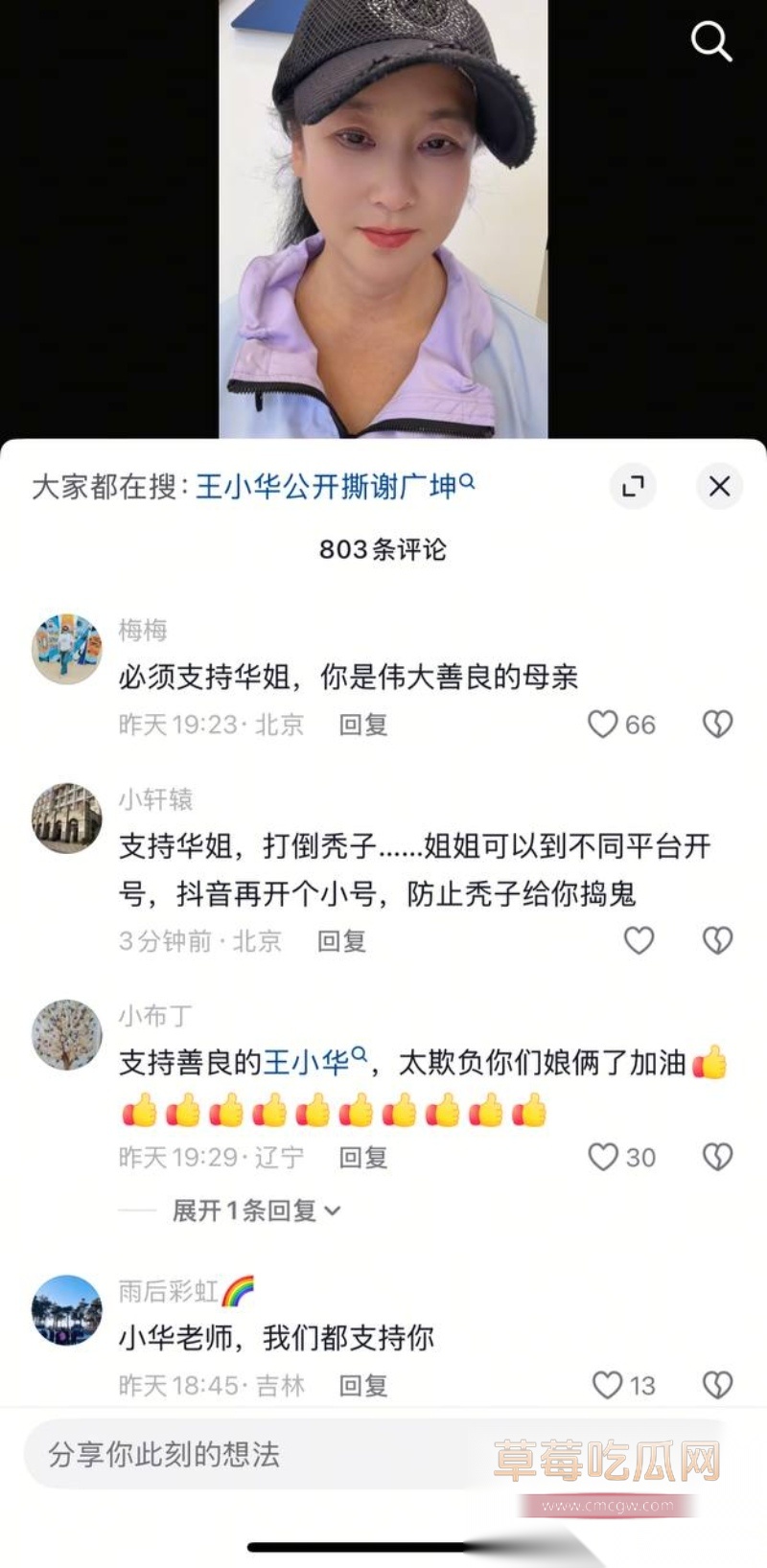Expand the video to fullscreen via arrows icon
The height and width of the screenshot is (1568, 767).
pos(633,487)
